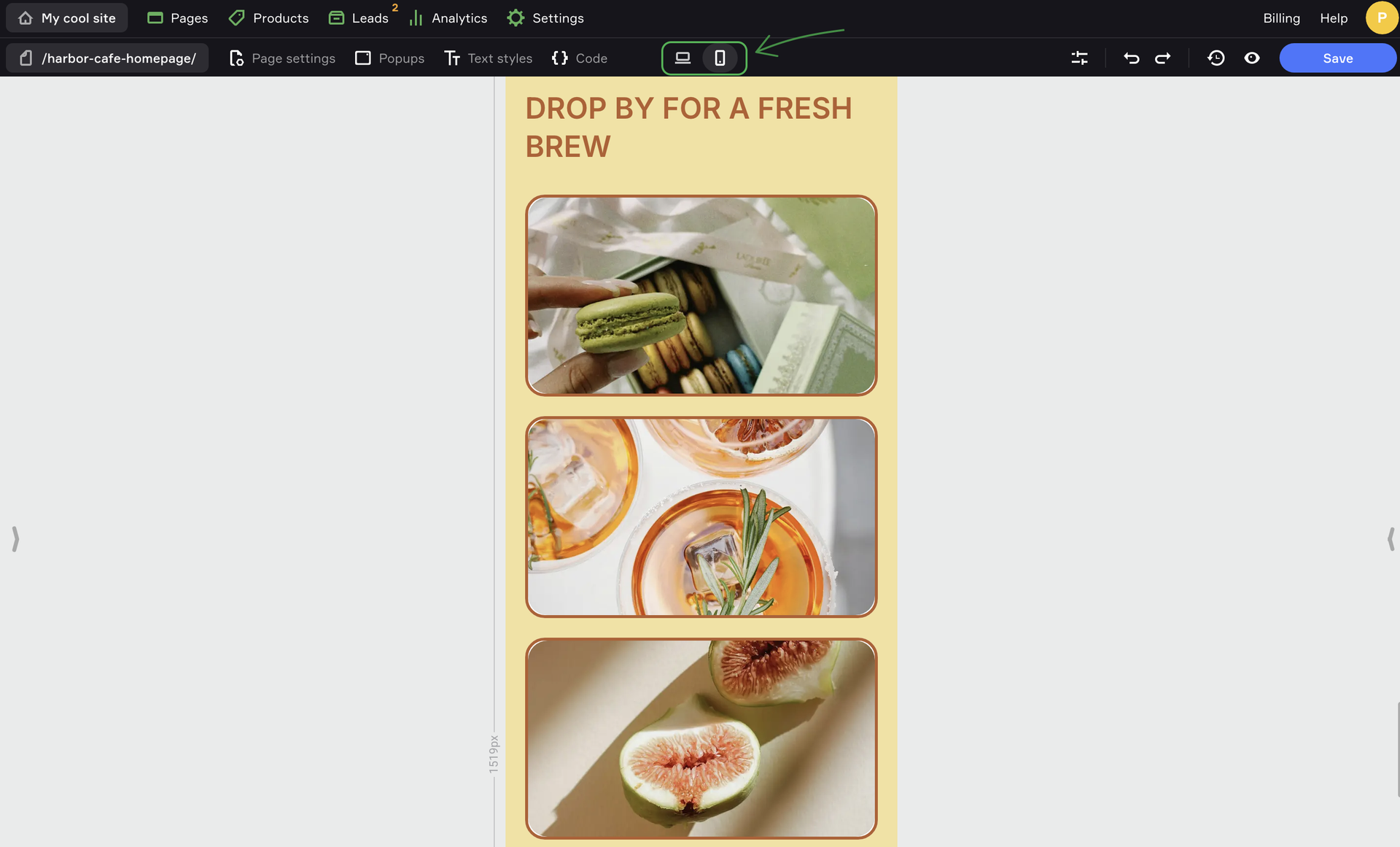Open Billing page
This screenshot has height=847, width=1400.
click(x=1281, y=18)
